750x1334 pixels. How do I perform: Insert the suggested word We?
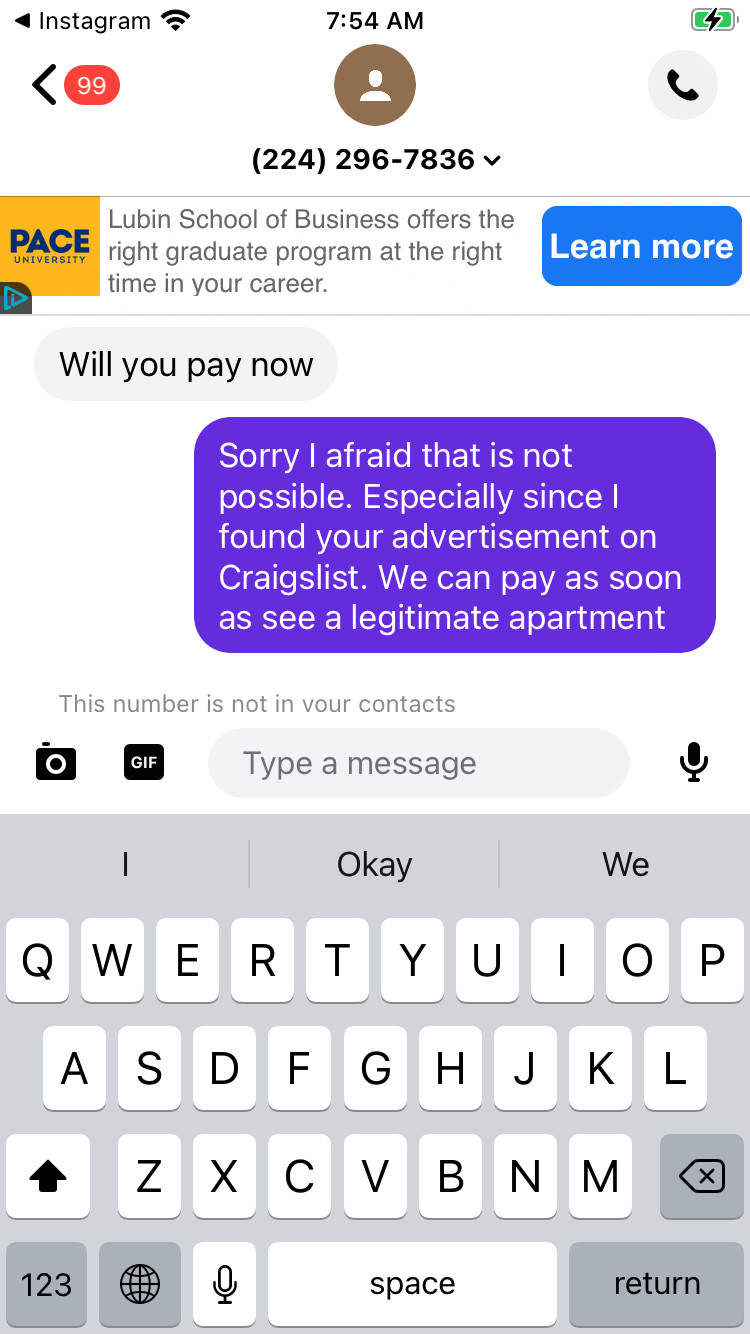[626, 864]
